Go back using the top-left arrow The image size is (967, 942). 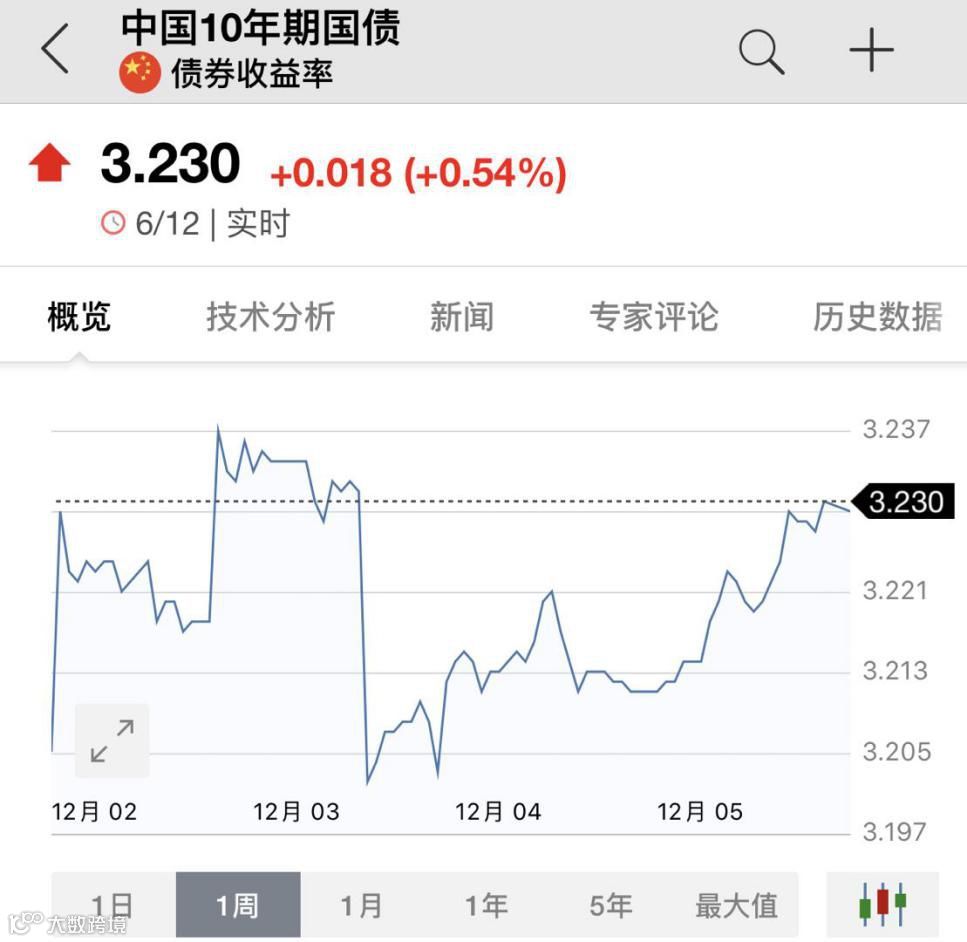coord(55,49)
